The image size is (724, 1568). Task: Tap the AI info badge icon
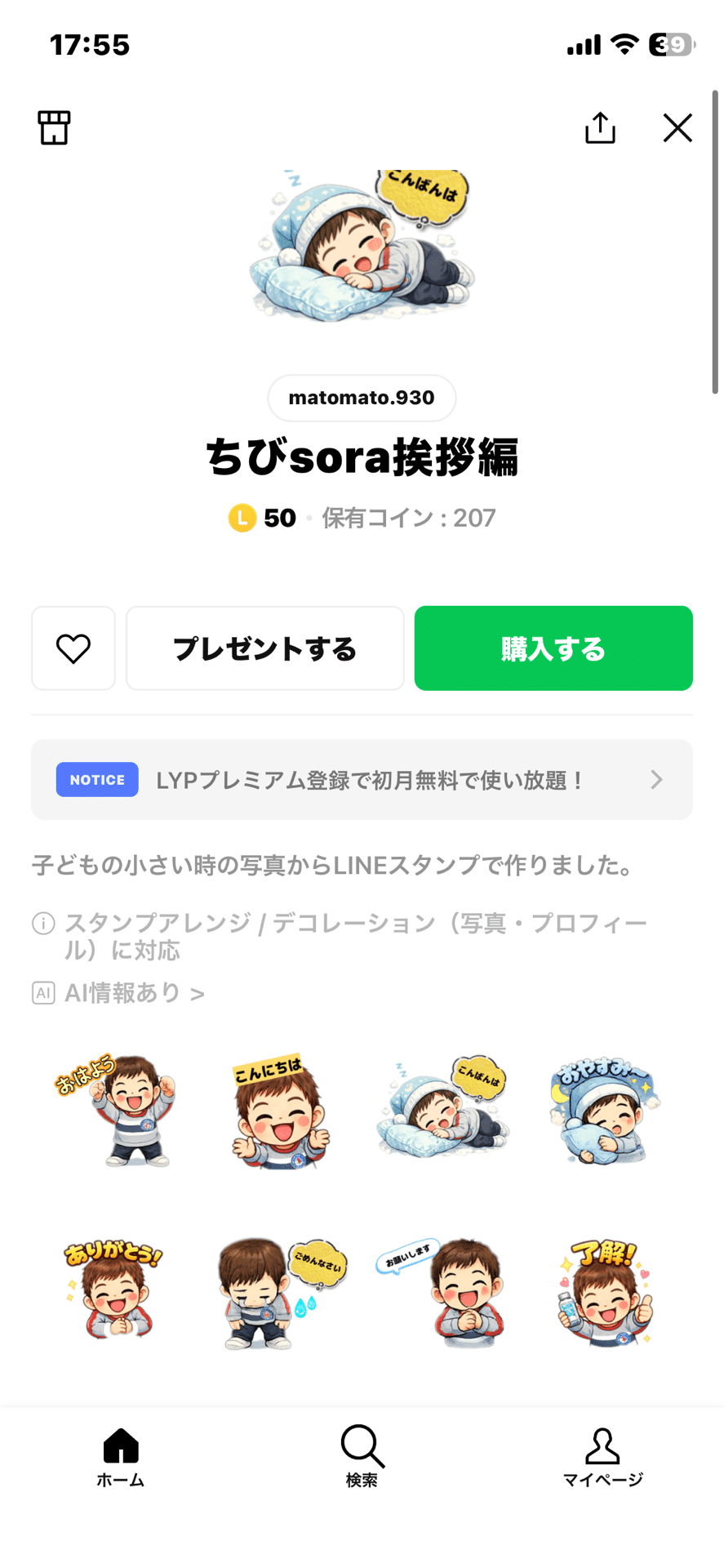[42, 993]
